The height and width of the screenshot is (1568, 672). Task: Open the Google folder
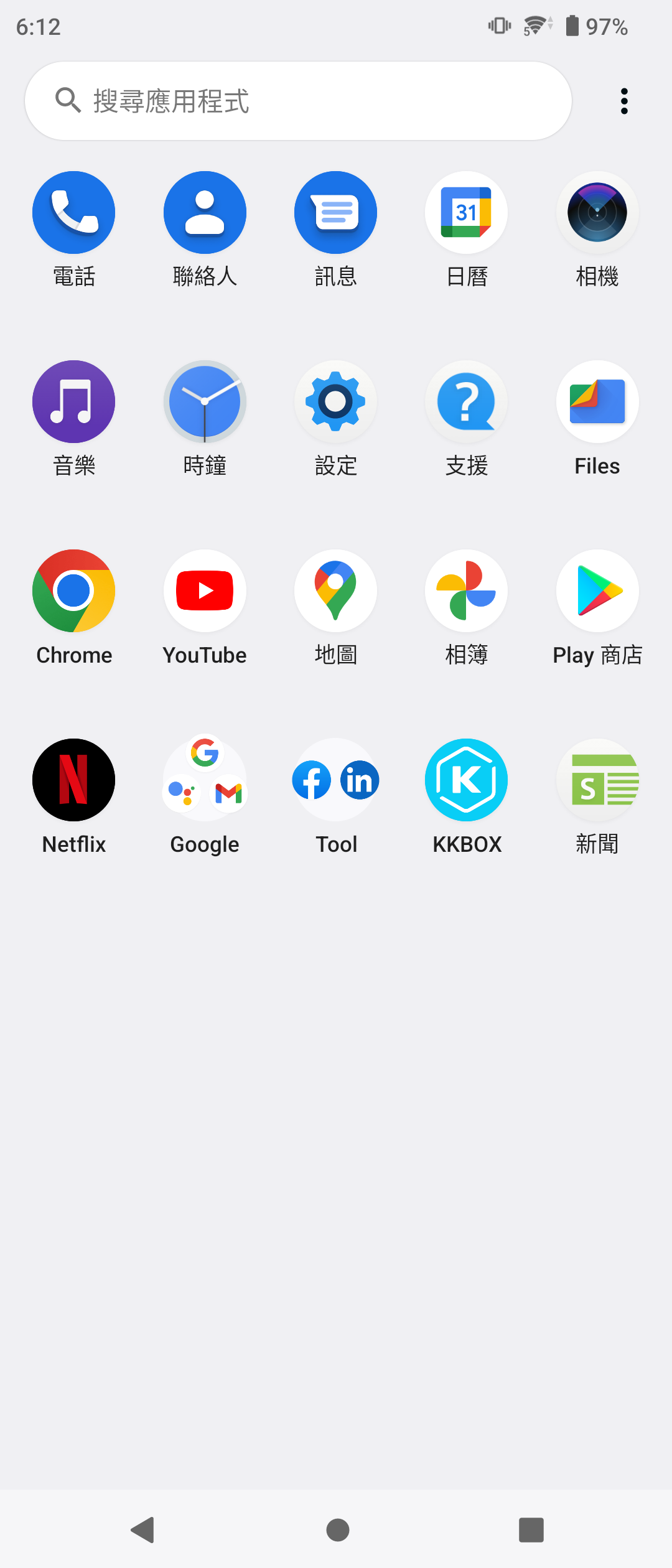(x=205, y=780)
